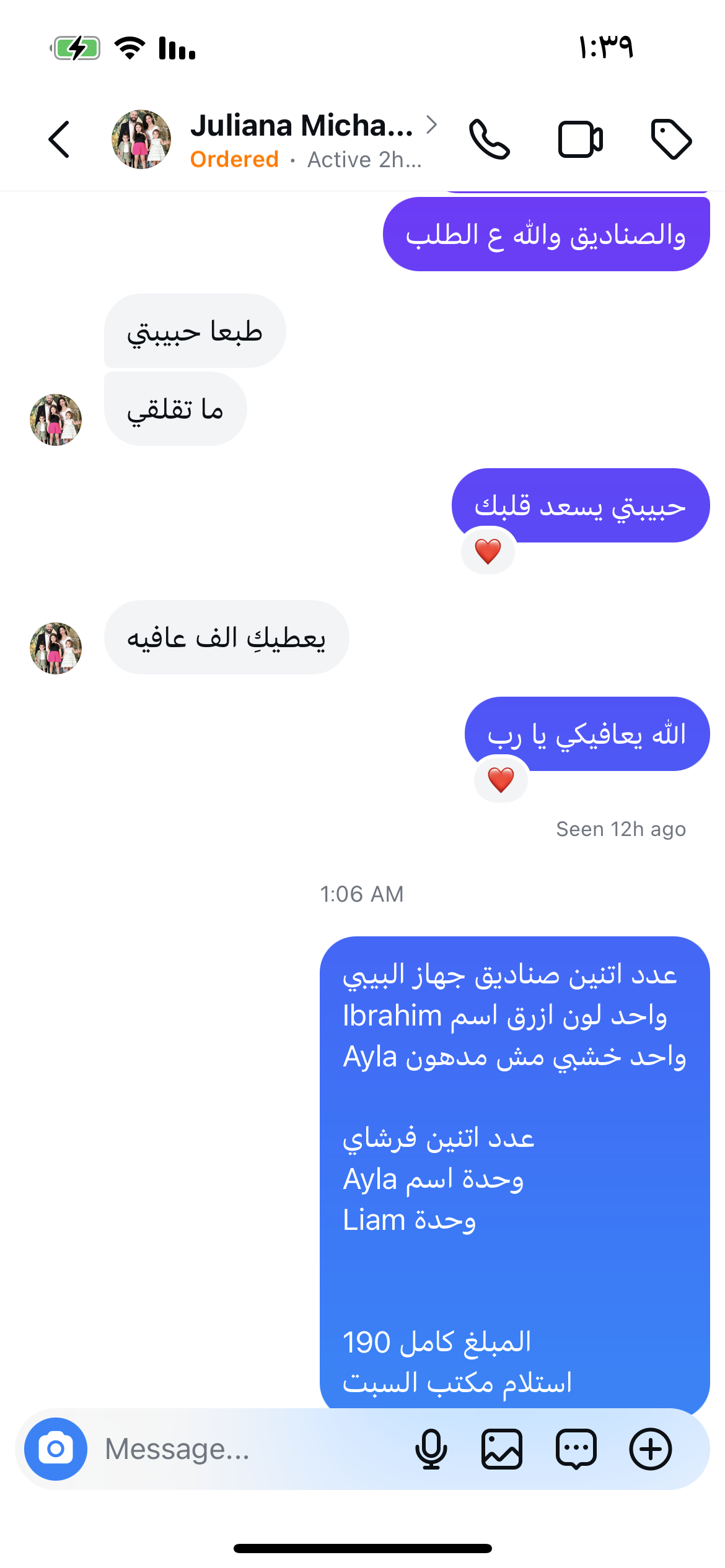Tap the heart reaction under حبيبتي يسعد قلبك
Image resolution: width=725 pixels, height=1568 pixels.
pyautogui.click(x=488, y=551)
